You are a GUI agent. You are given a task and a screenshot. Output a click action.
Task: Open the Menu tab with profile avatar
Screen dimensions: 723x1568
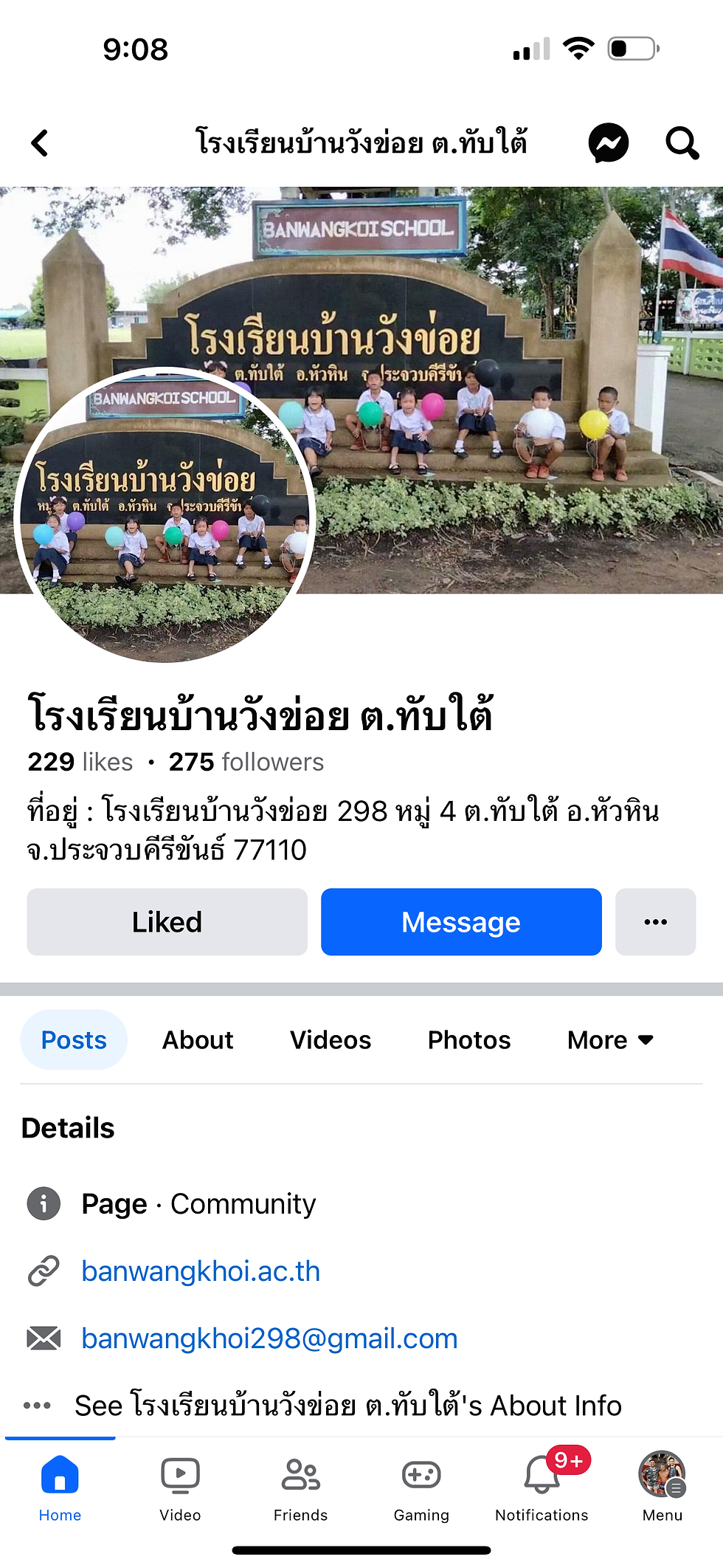[662, 1487]
